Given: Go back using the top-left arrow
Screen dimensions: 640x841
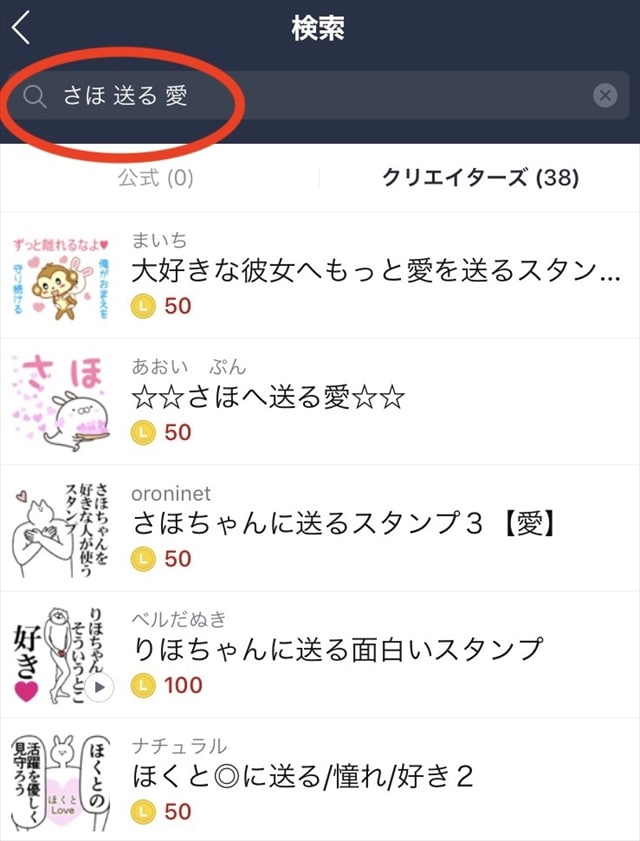Looking at the screenshot, I should click(x=22, y=29).
